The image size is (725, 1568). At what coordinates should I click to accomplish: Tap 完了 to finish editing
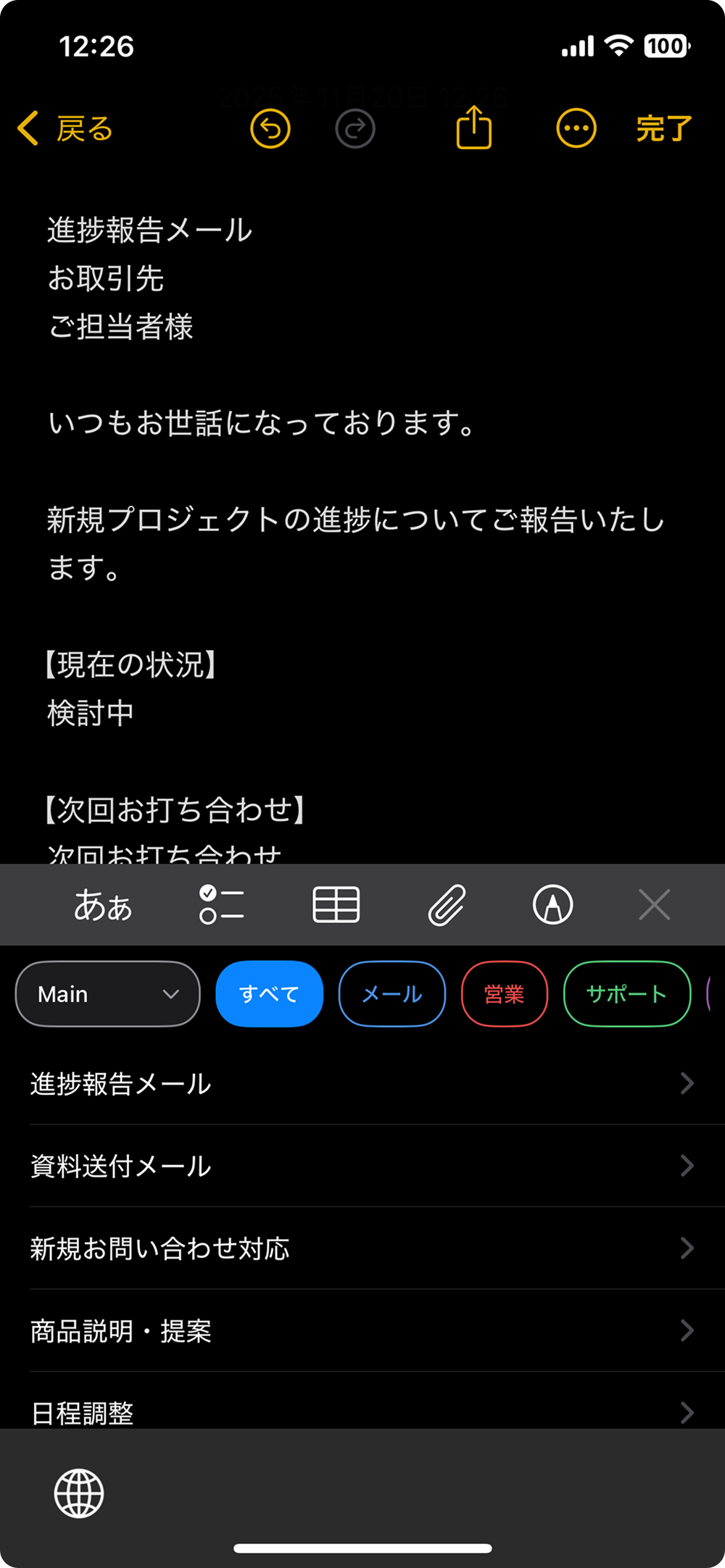coord(664,128)
